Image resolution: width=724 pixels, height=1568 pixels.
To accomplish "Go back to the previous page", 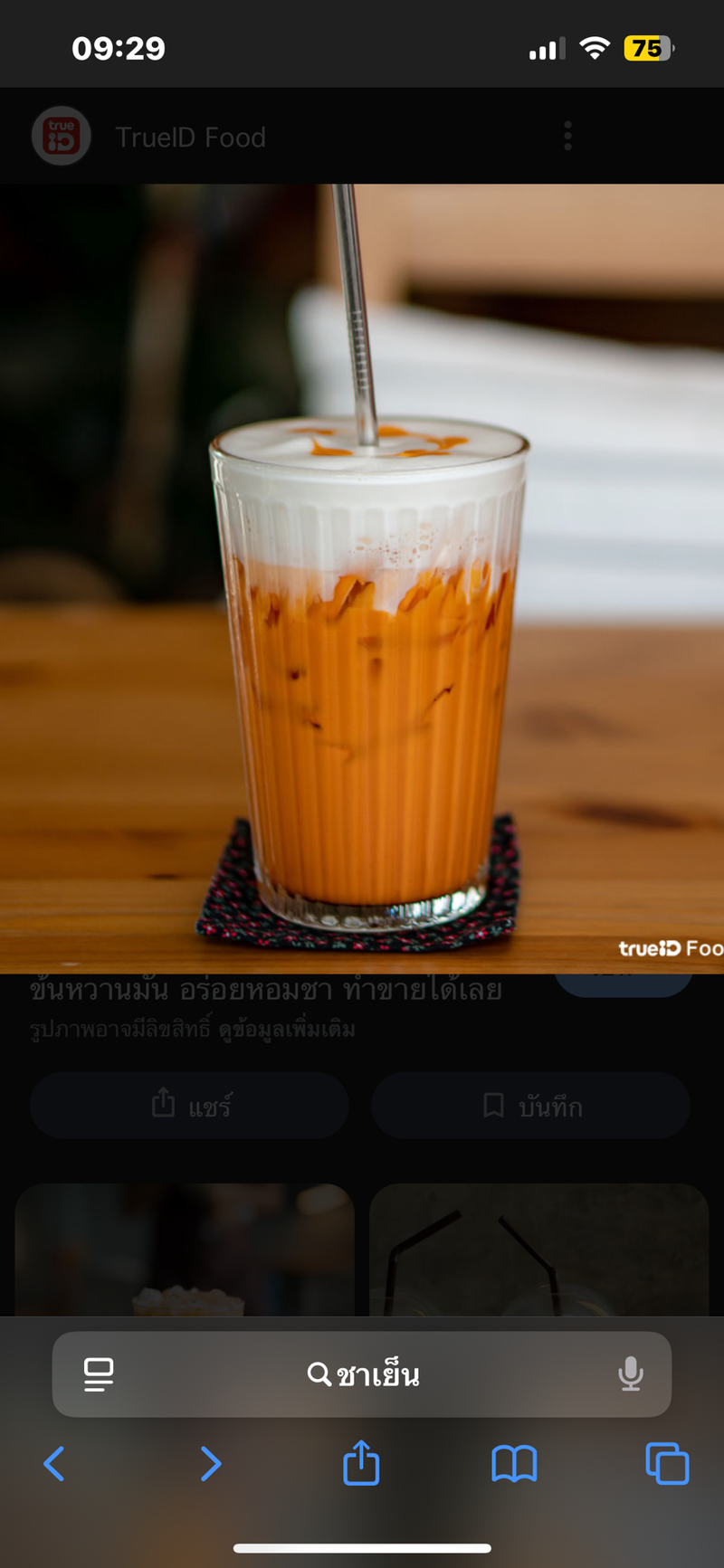I will (x=54, y=1463).
